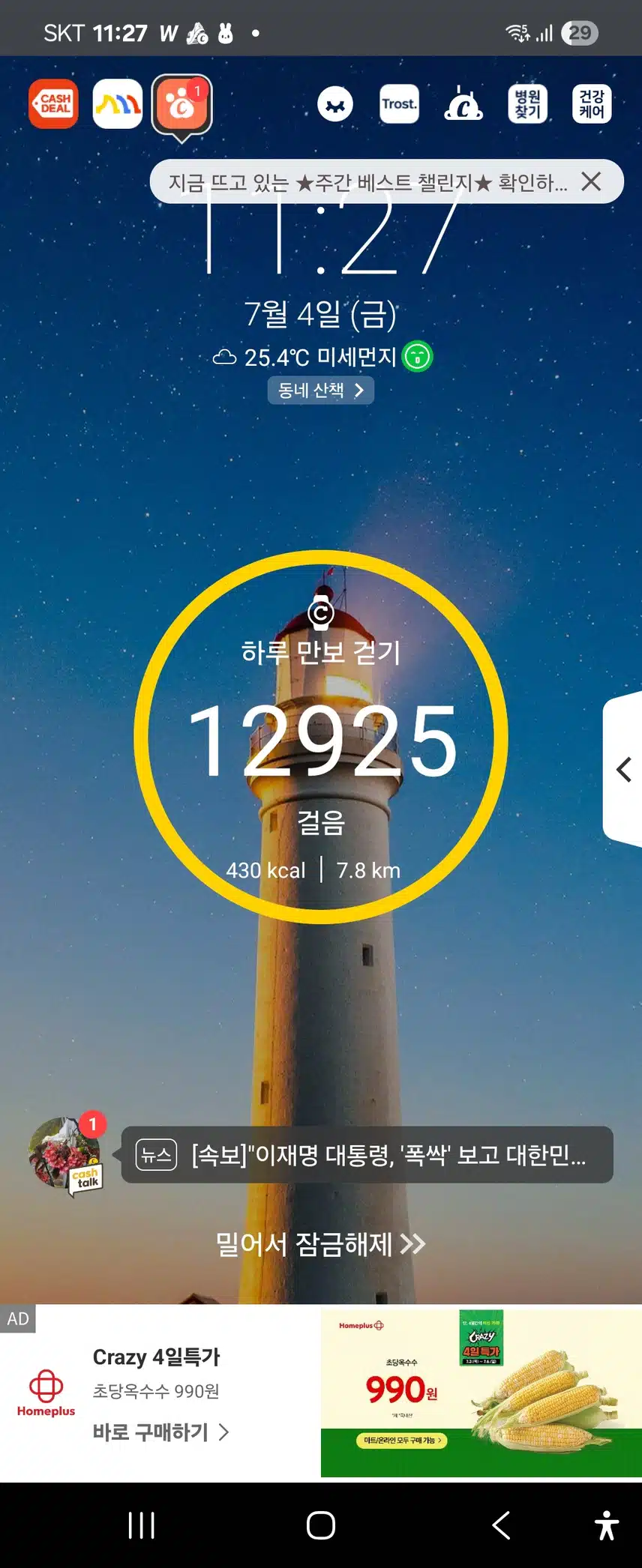This screenshot has height=1568, width=642.
Task: Open the black-face mask app shortcut
Action: 335,104
